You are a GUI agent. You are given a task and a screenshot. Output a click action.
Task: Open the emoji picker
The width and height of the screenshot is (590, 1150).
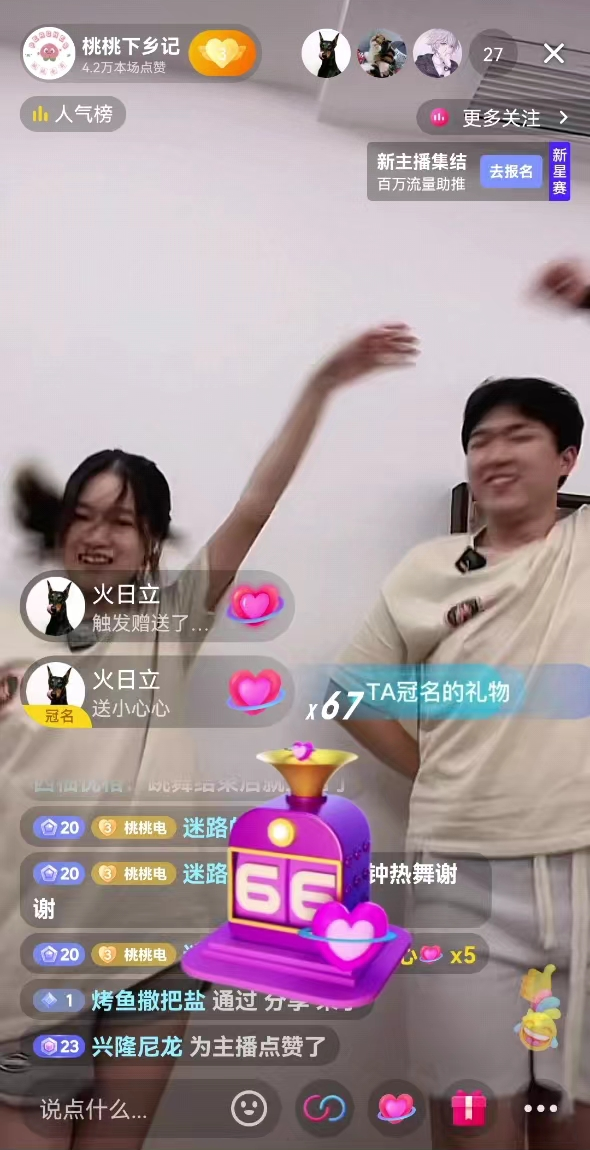pyautogui.click(x=249, y=1108)
